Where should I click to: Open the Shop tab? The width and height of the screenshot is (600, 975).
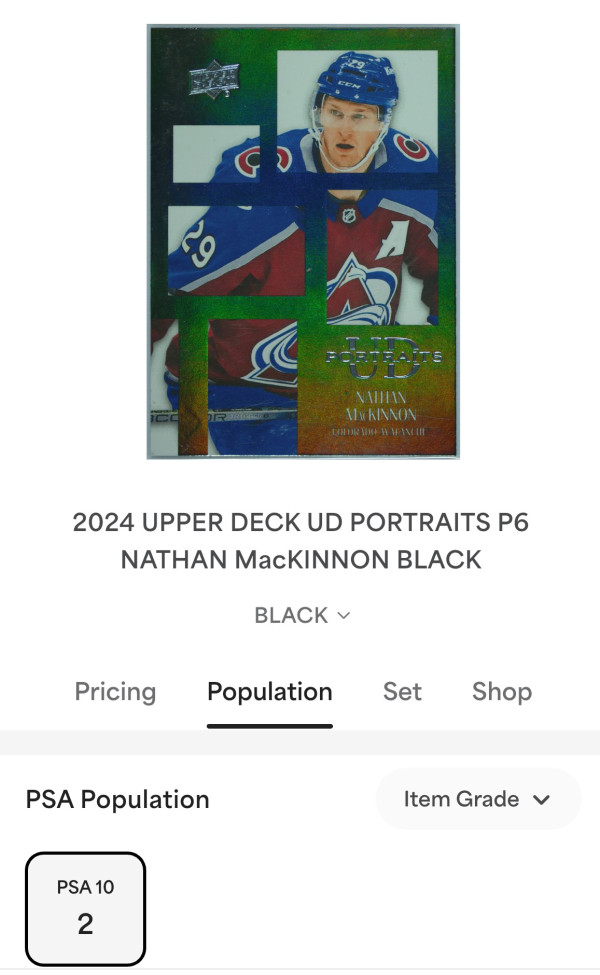(501, 692)
